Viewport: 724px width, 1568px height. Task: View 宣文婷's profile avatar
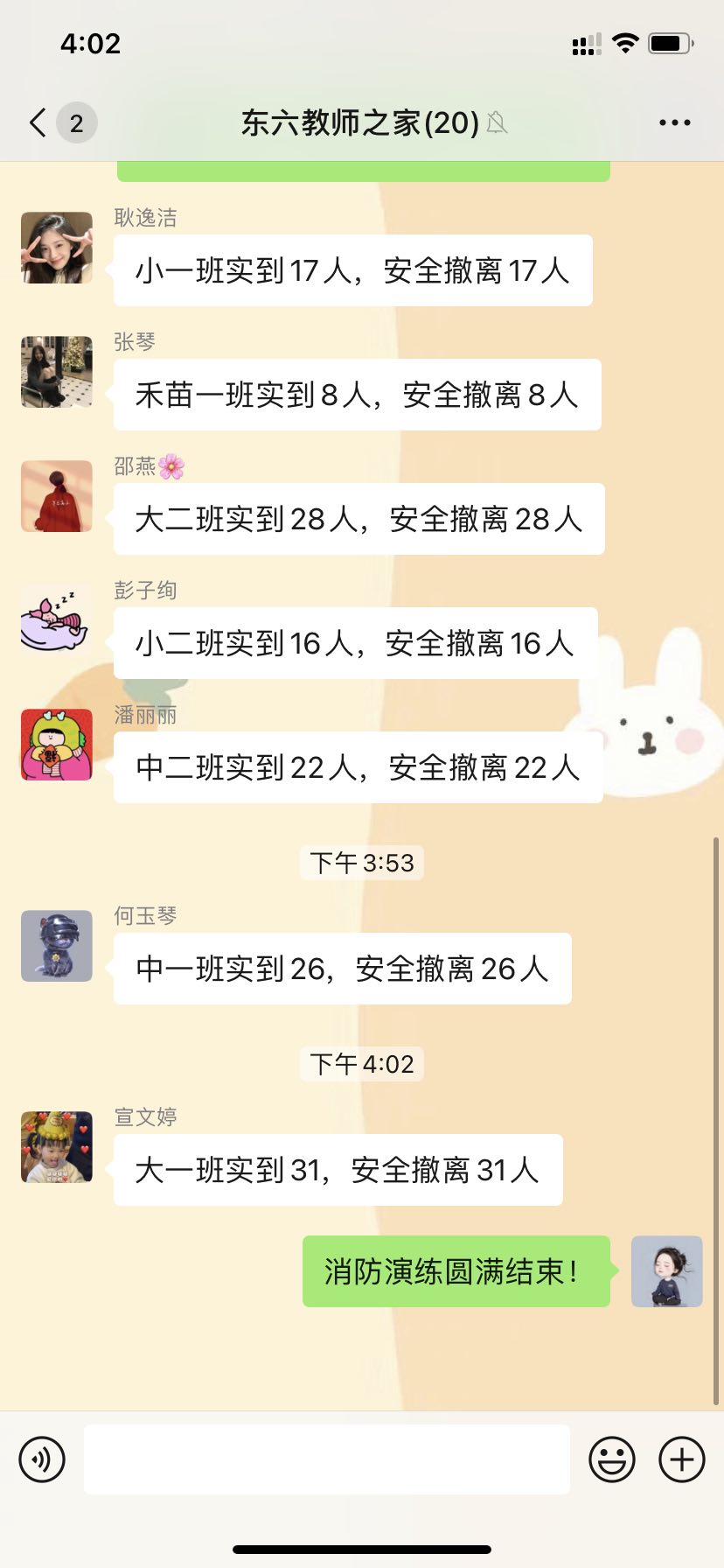57,1147
